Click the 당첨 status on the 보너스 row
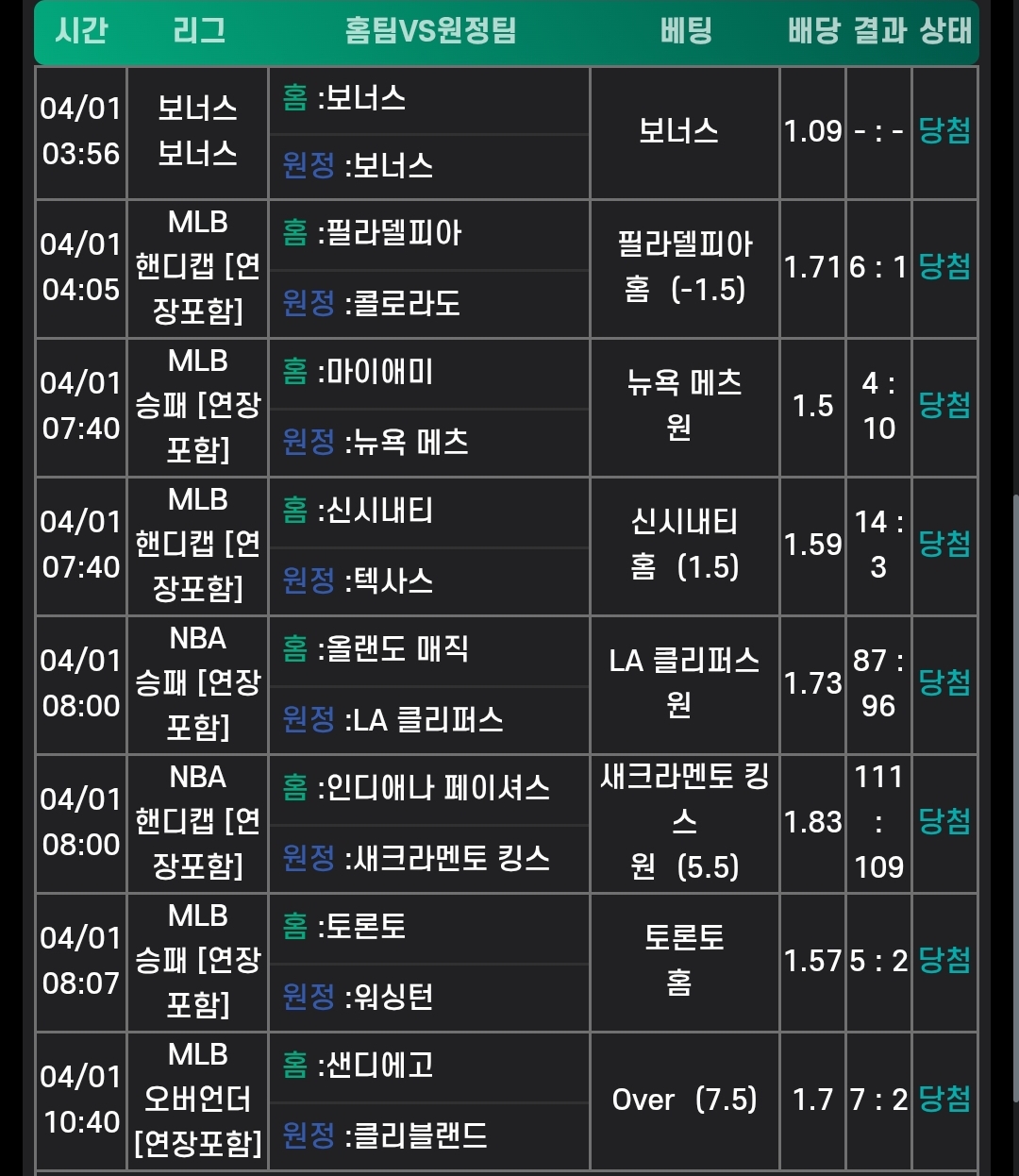This screenshot has width=1019, height=1176. tap(944, 132)
